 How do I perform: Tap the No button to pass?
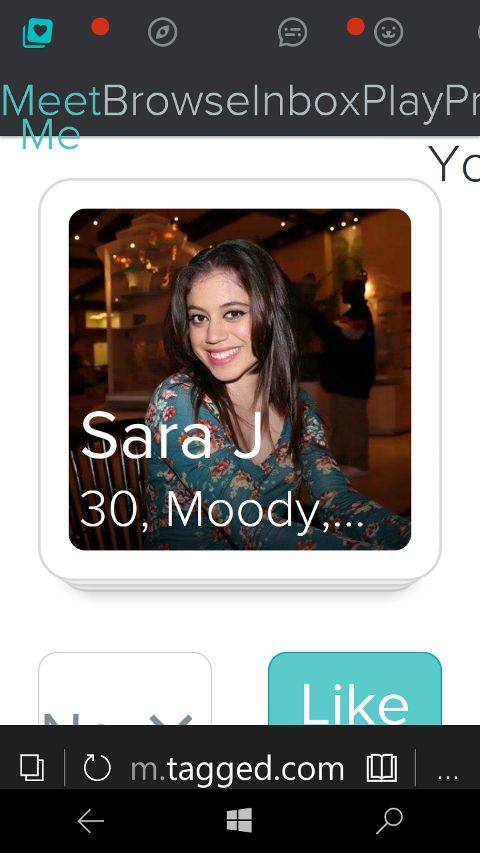point(125,689)
